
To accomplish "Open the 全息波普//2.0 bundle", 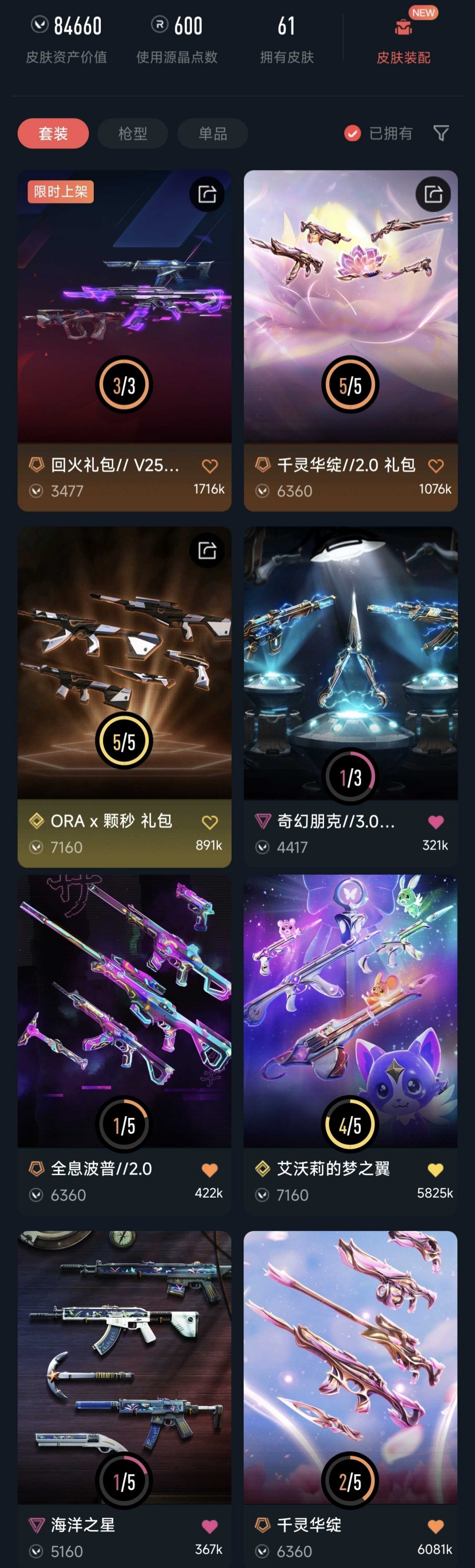I will pos(124,1044).
